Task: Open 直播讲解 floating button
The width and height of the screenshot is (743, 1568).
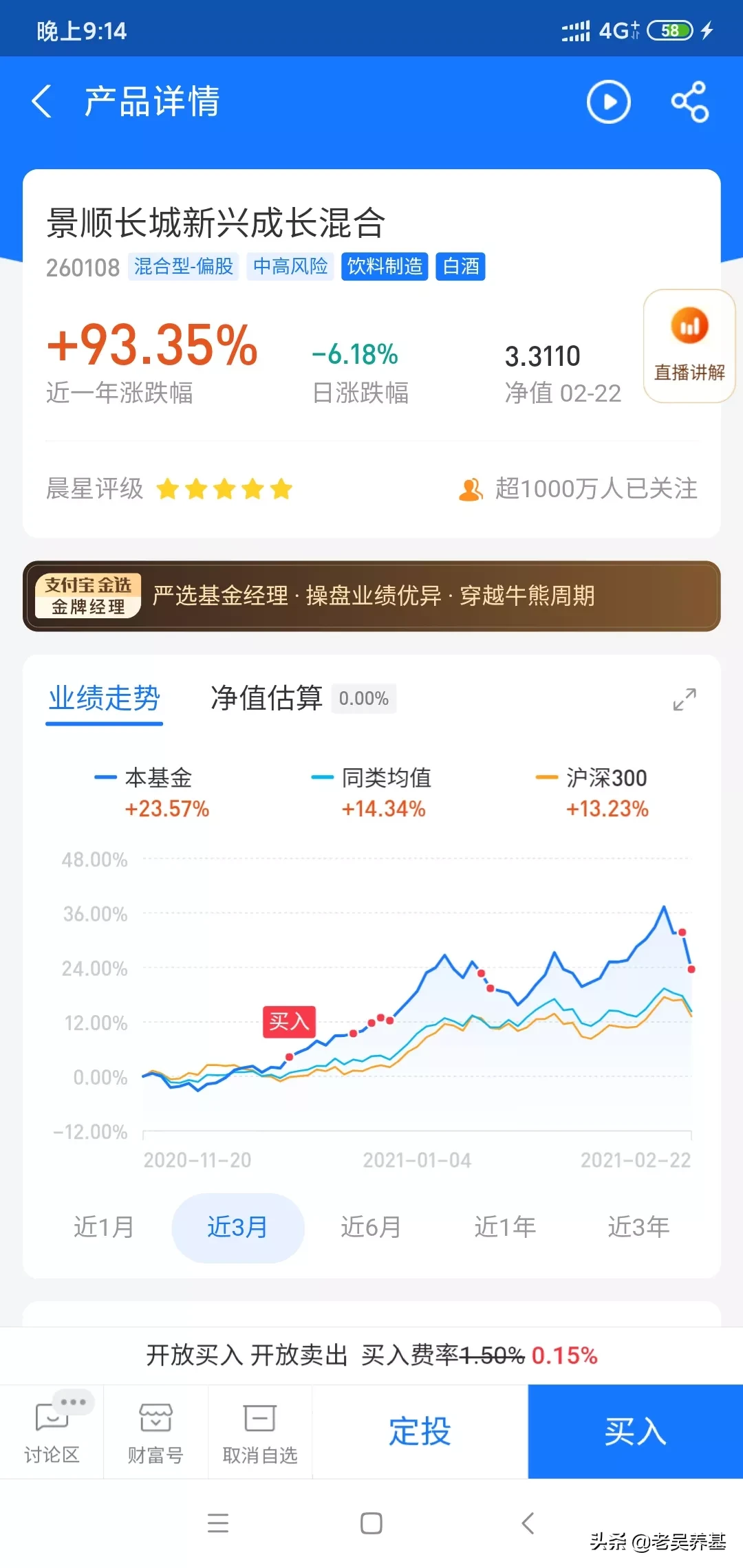Action: point(689,346)
